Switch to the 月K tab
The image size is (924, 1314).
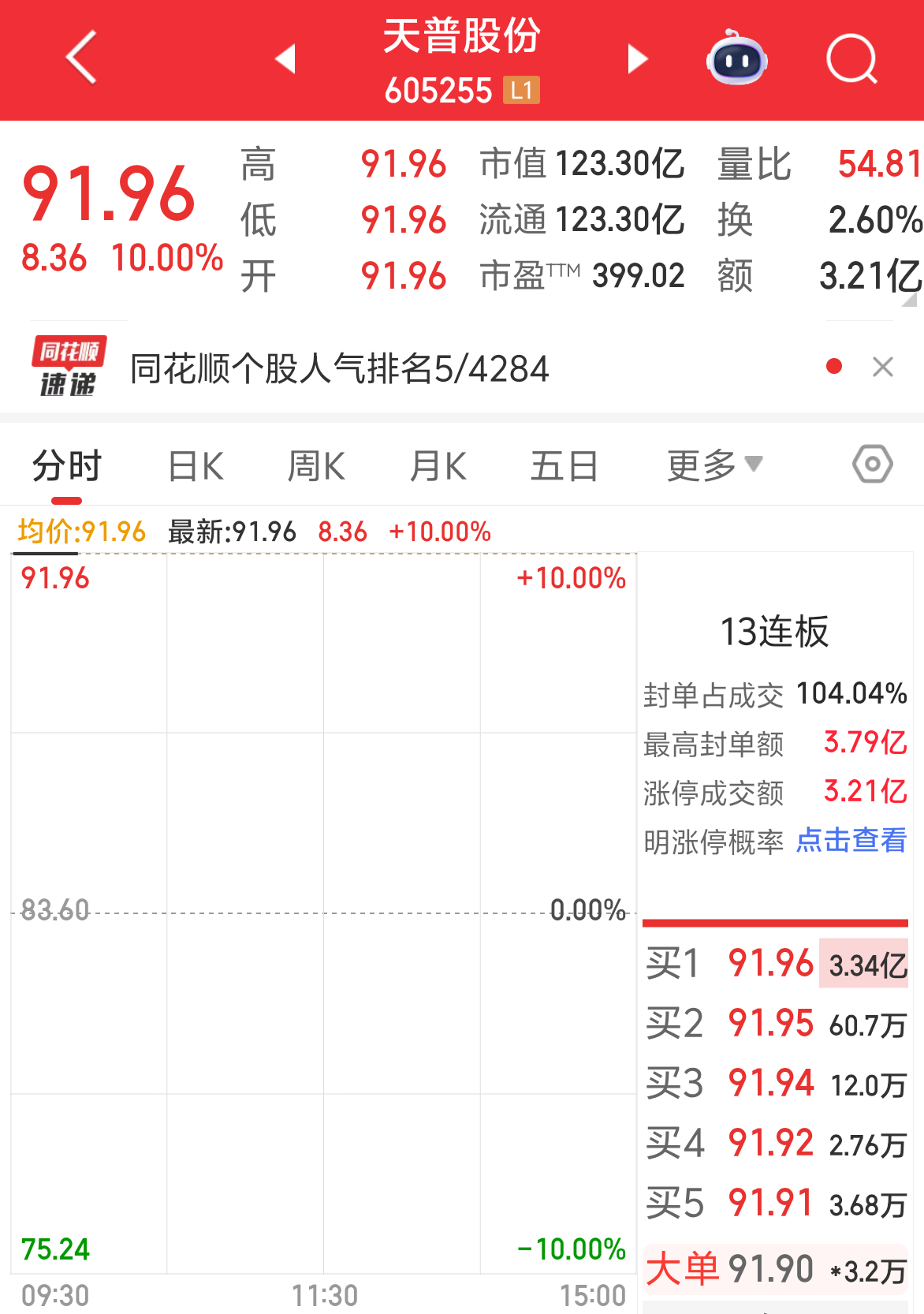point(438,466)
